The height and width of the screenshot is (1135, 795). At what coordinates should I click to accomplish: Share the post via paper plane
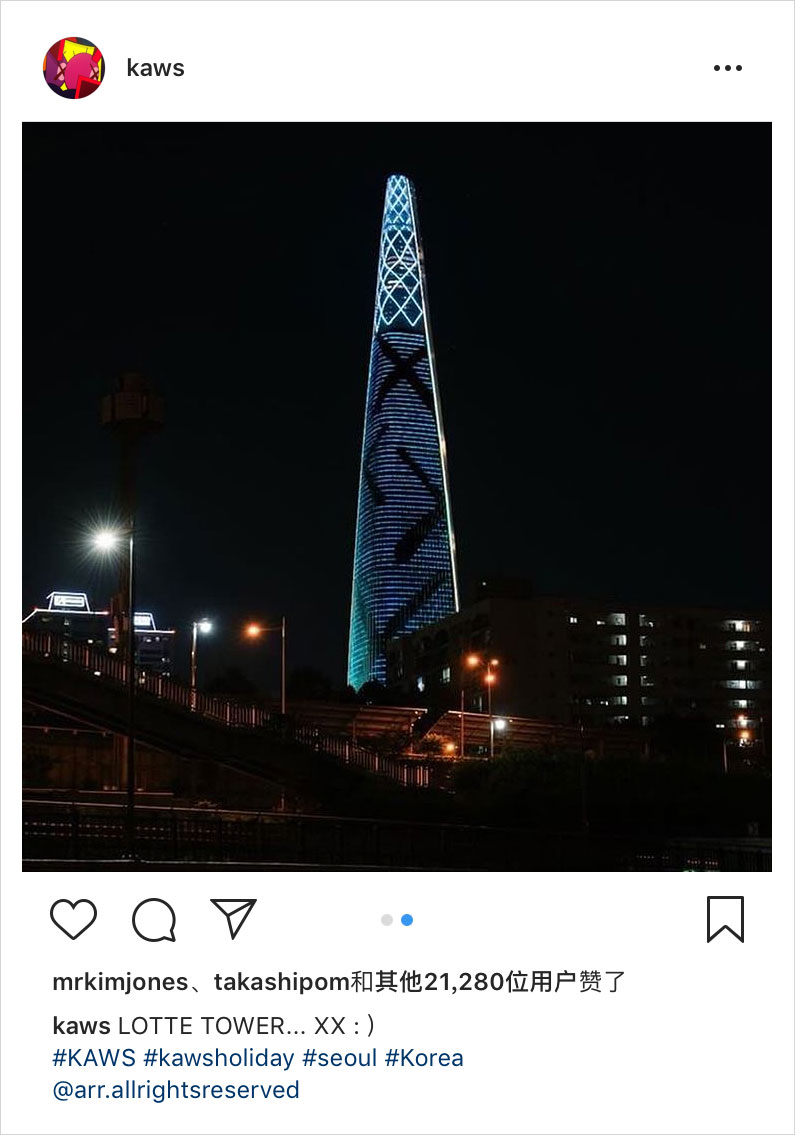coord(234,918)
